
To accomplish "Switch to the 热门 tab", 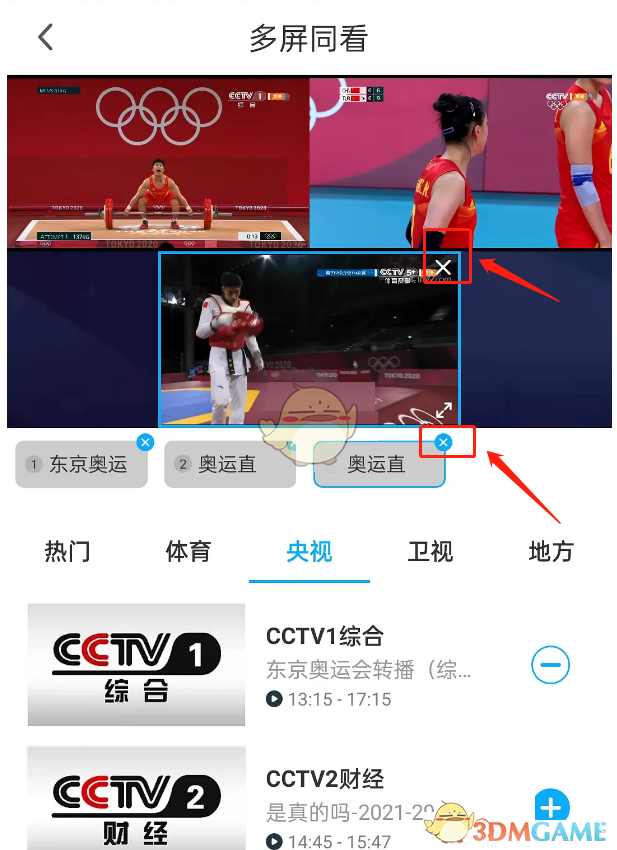I will [67, 551].
